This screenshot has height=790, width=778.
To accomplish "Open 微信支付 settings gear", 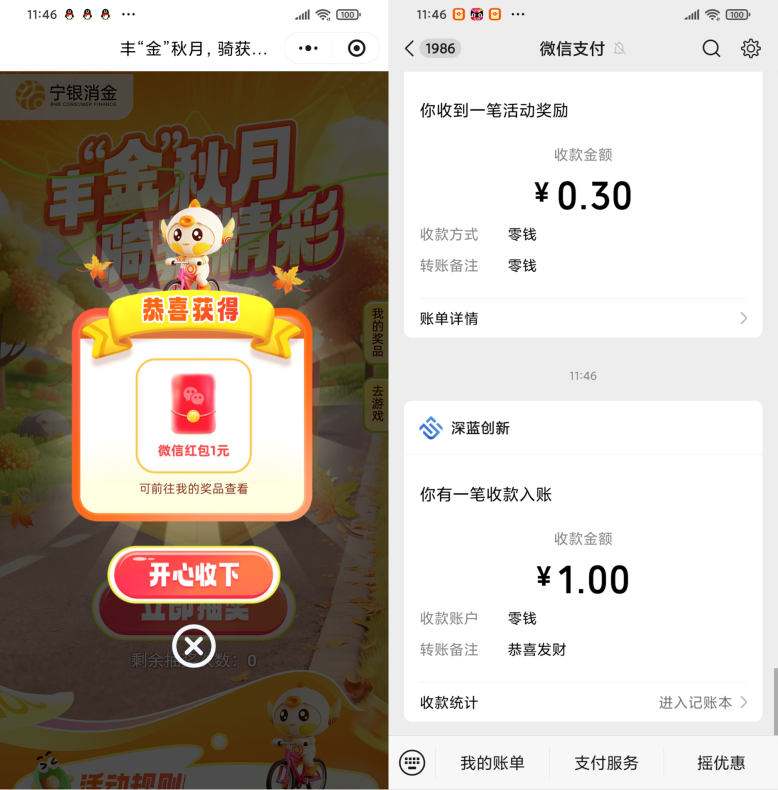I will pyautogui.click(x=750, y=48).
